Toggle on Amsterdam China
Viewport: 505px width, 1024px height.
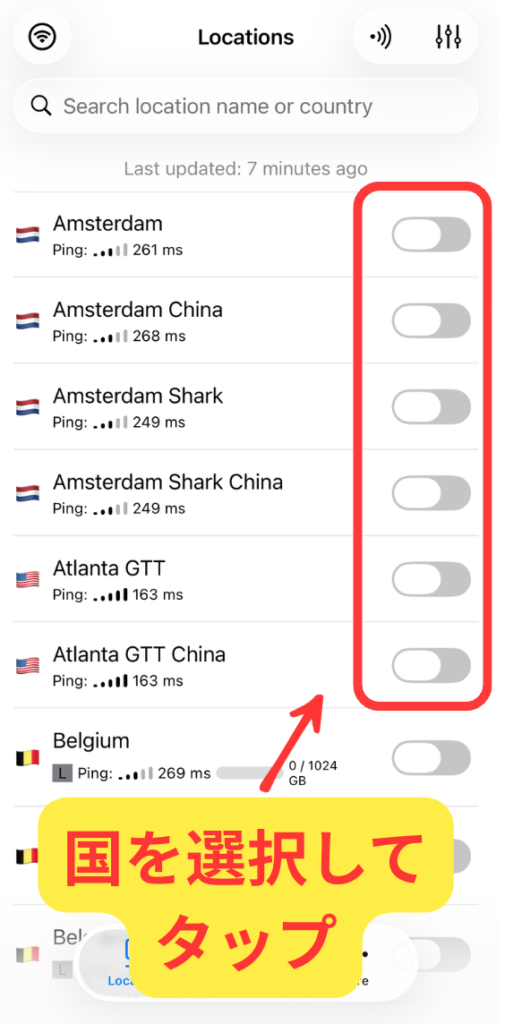pos(431,321)
